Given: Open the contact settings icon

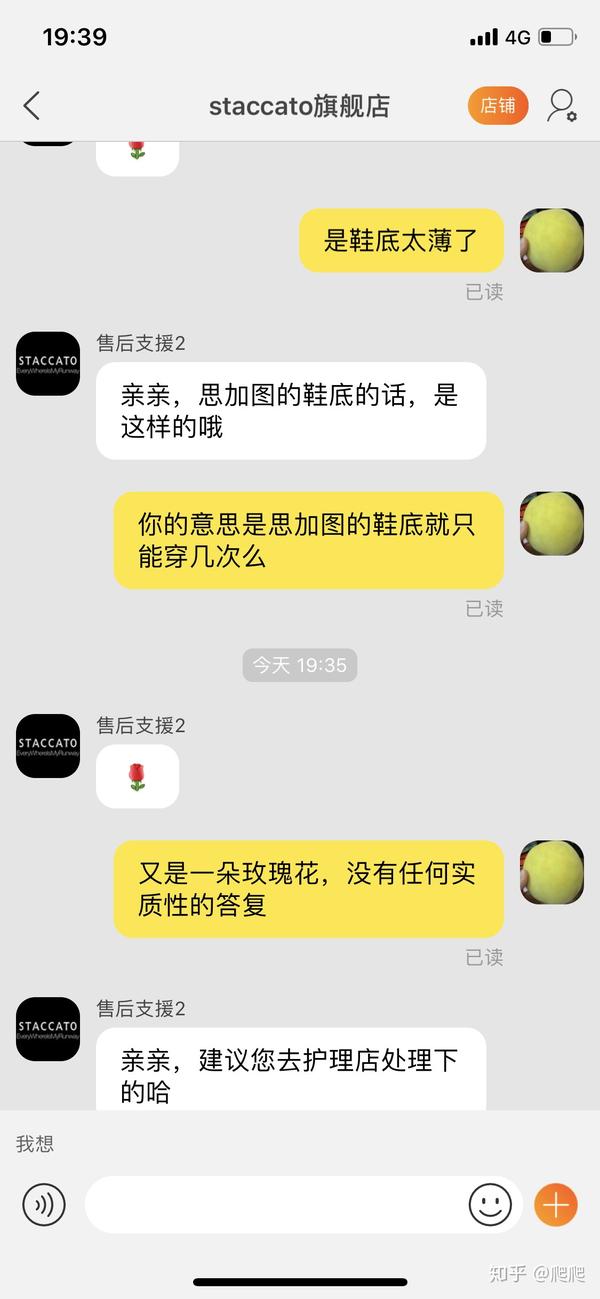Looking at the screenshot, I should pos(561,106).
